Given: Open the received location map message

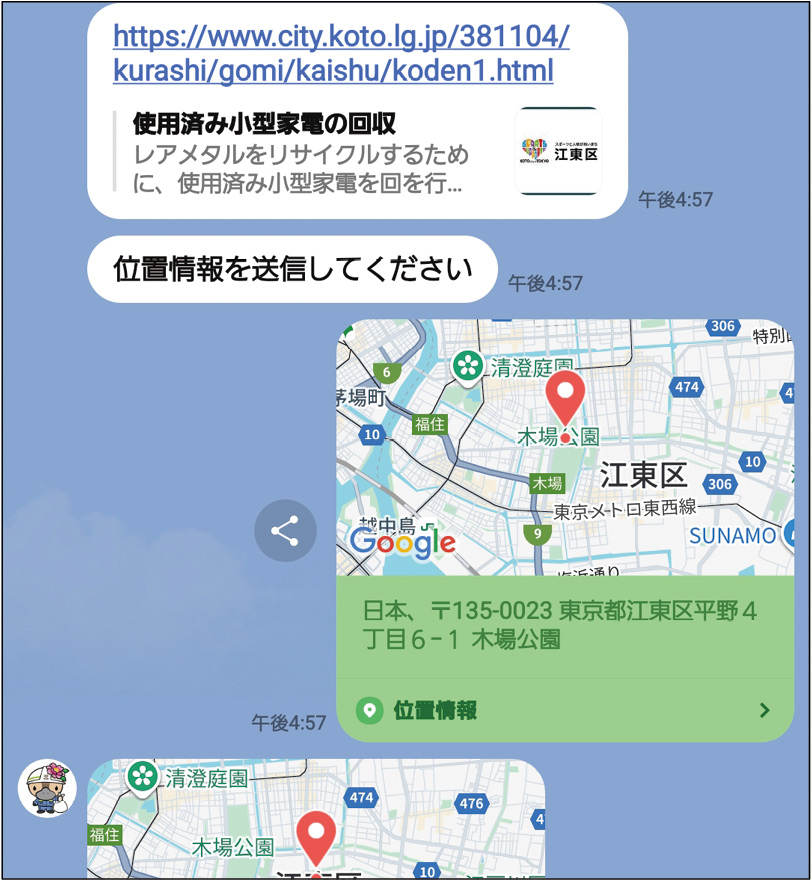Looking at the screenshot, I should click(x=316, y=820).
